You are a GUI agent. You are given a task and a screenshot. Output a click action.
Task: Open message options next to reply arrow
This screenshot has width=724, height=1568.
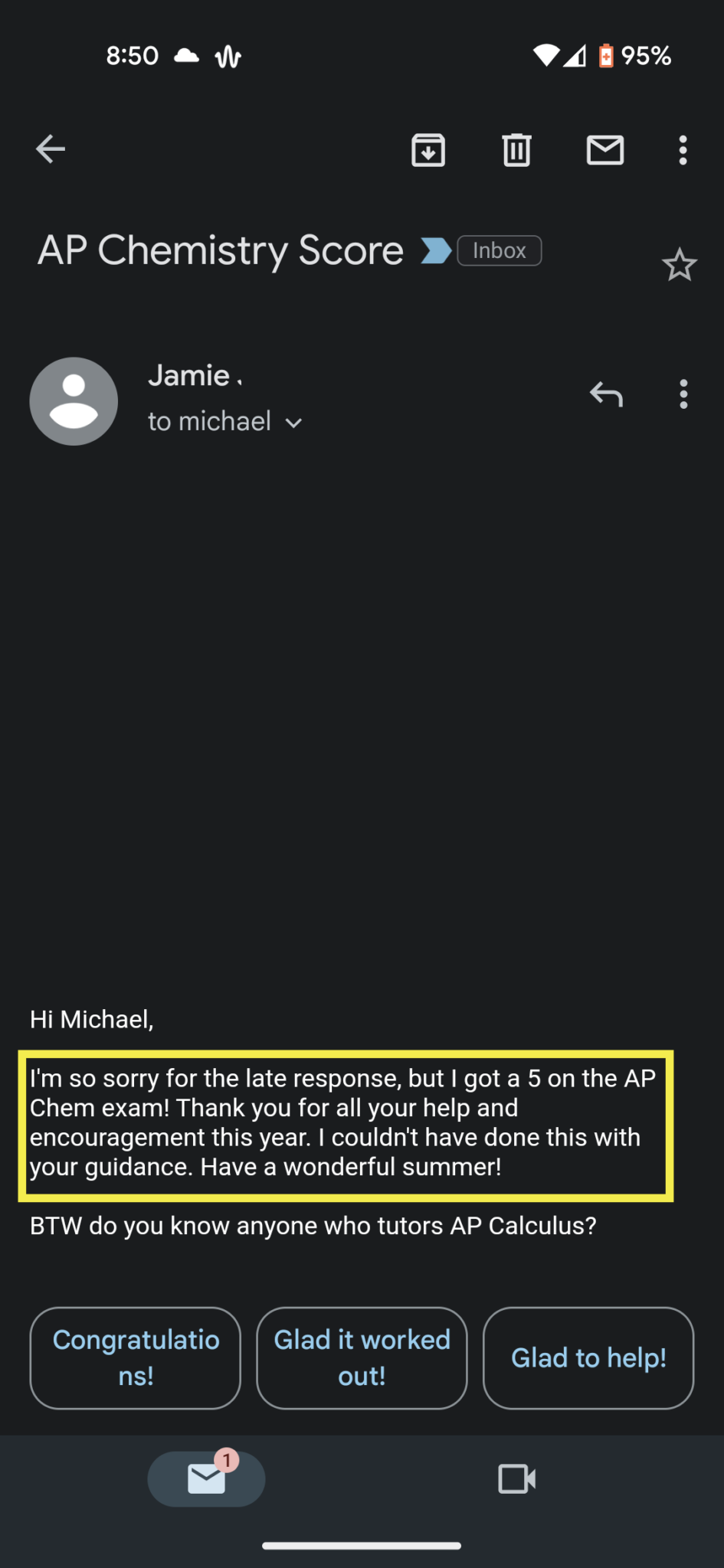683,394
